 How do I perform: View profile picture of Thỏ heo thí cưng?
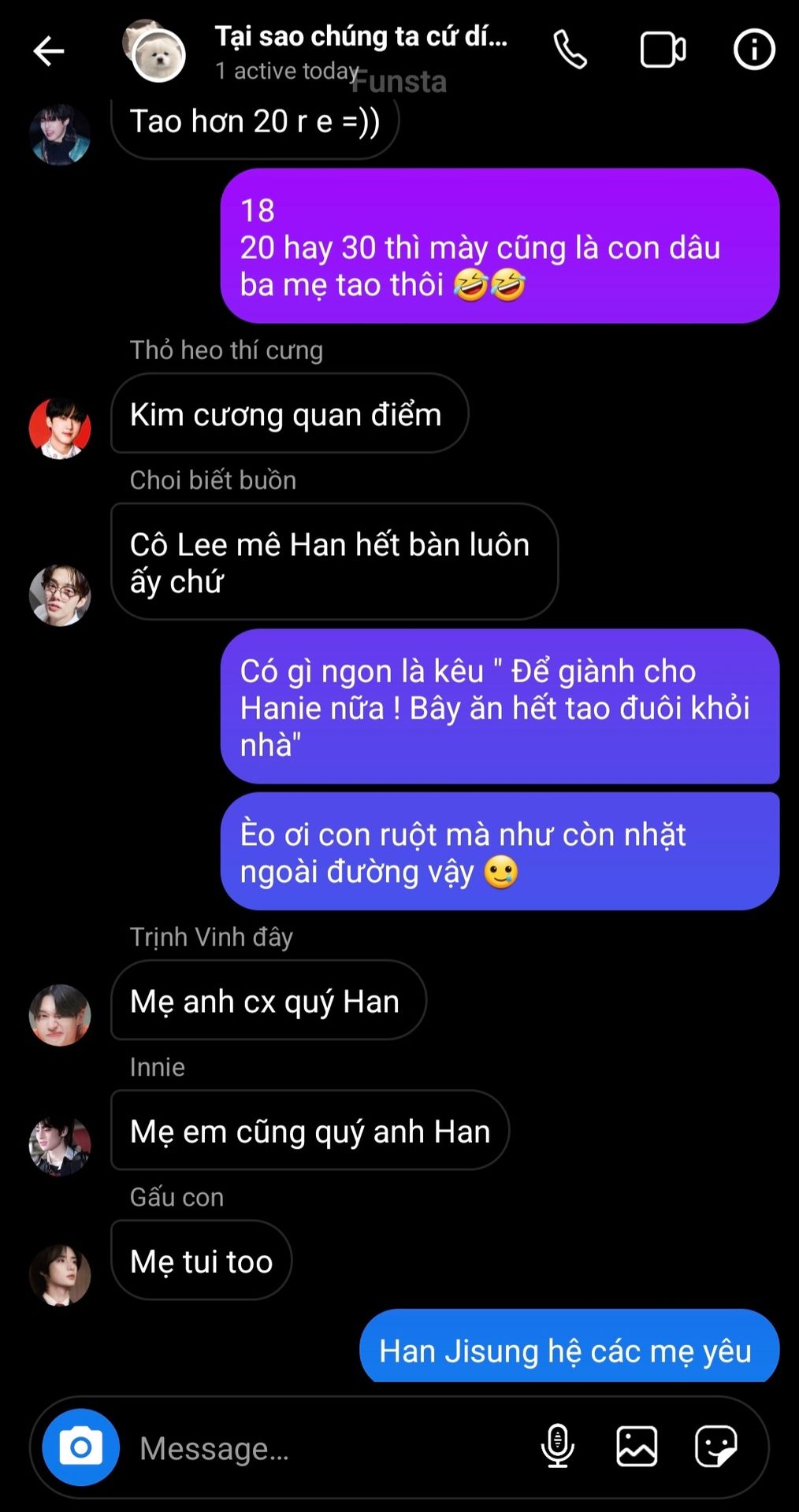pyautogui.click(x=60, y=428)
